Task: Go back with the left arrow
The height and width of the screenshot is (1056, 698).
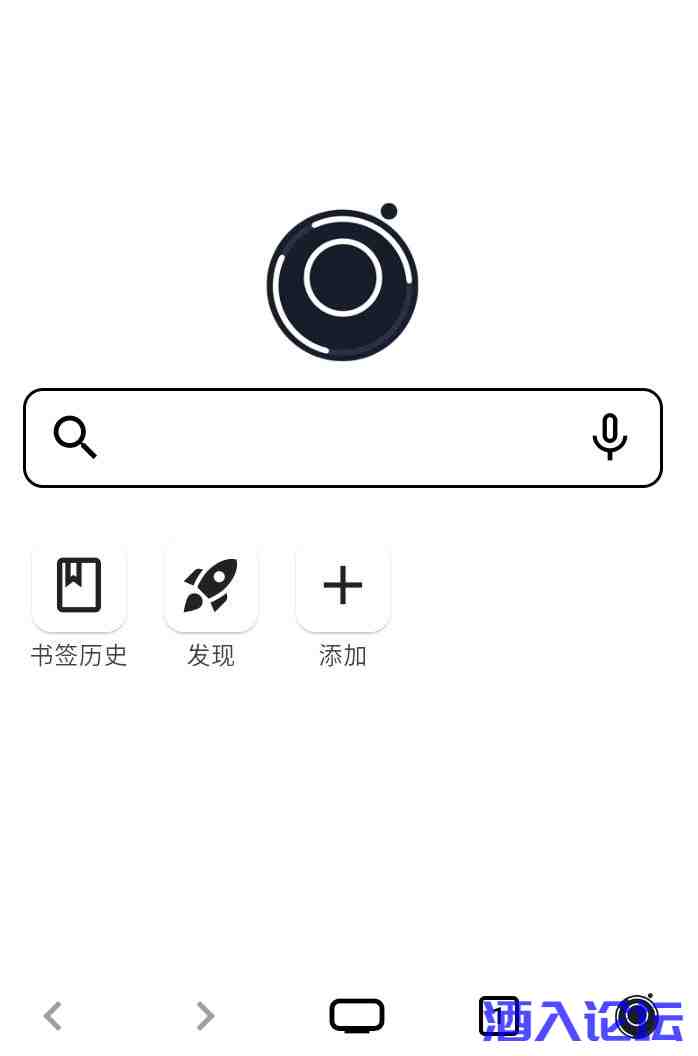Action: point(53,1016)
